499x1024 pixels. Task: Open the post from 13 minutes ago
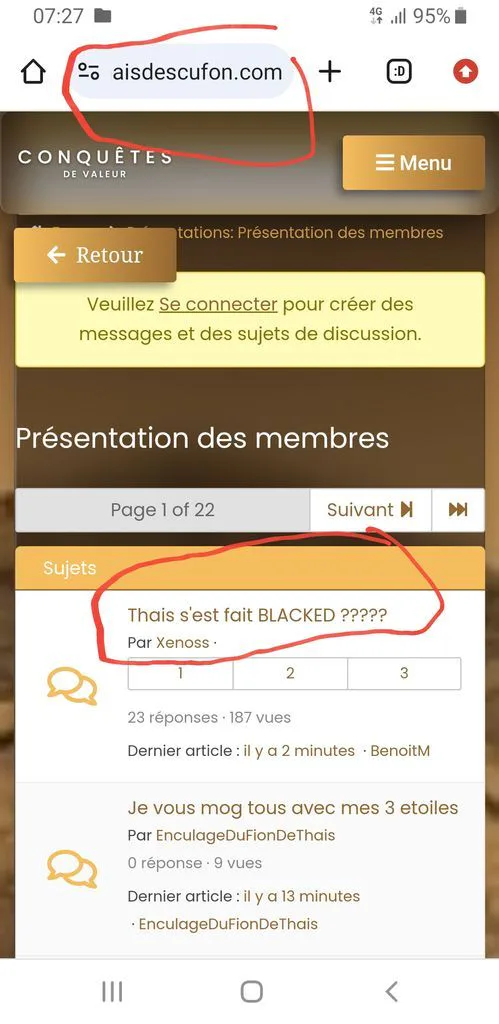302,896
